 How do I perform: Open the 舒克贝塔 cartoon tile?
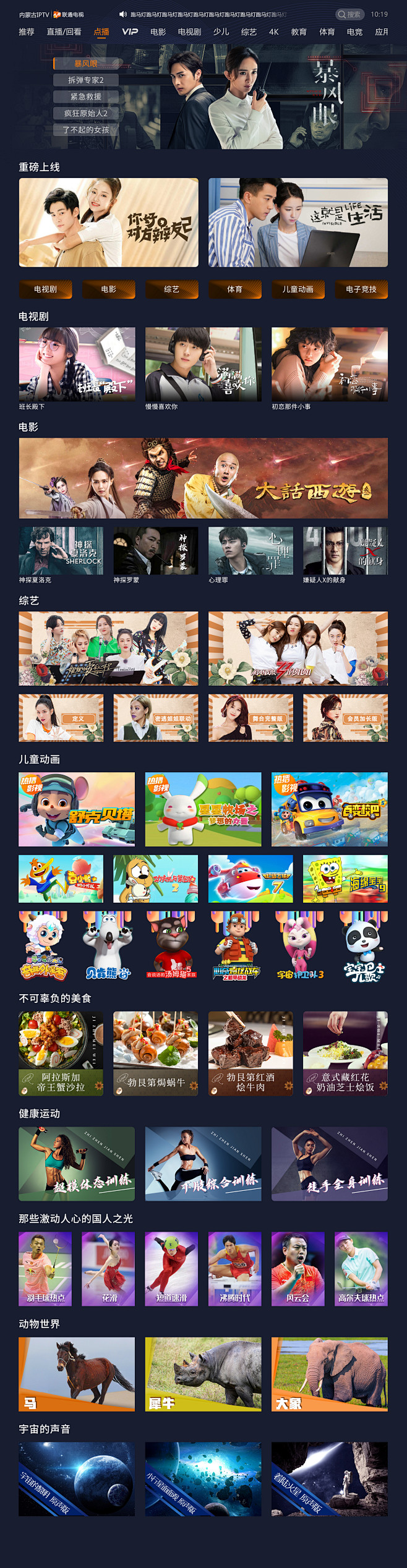pyautogui.click(x=77, y=809)
